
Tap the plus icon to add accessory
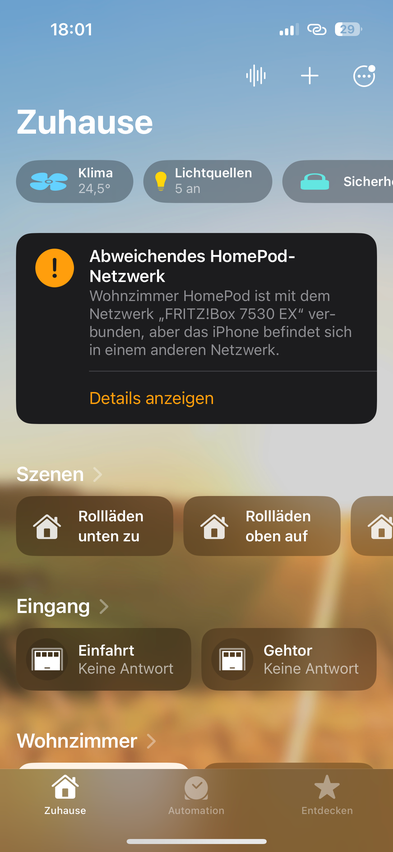310,76
